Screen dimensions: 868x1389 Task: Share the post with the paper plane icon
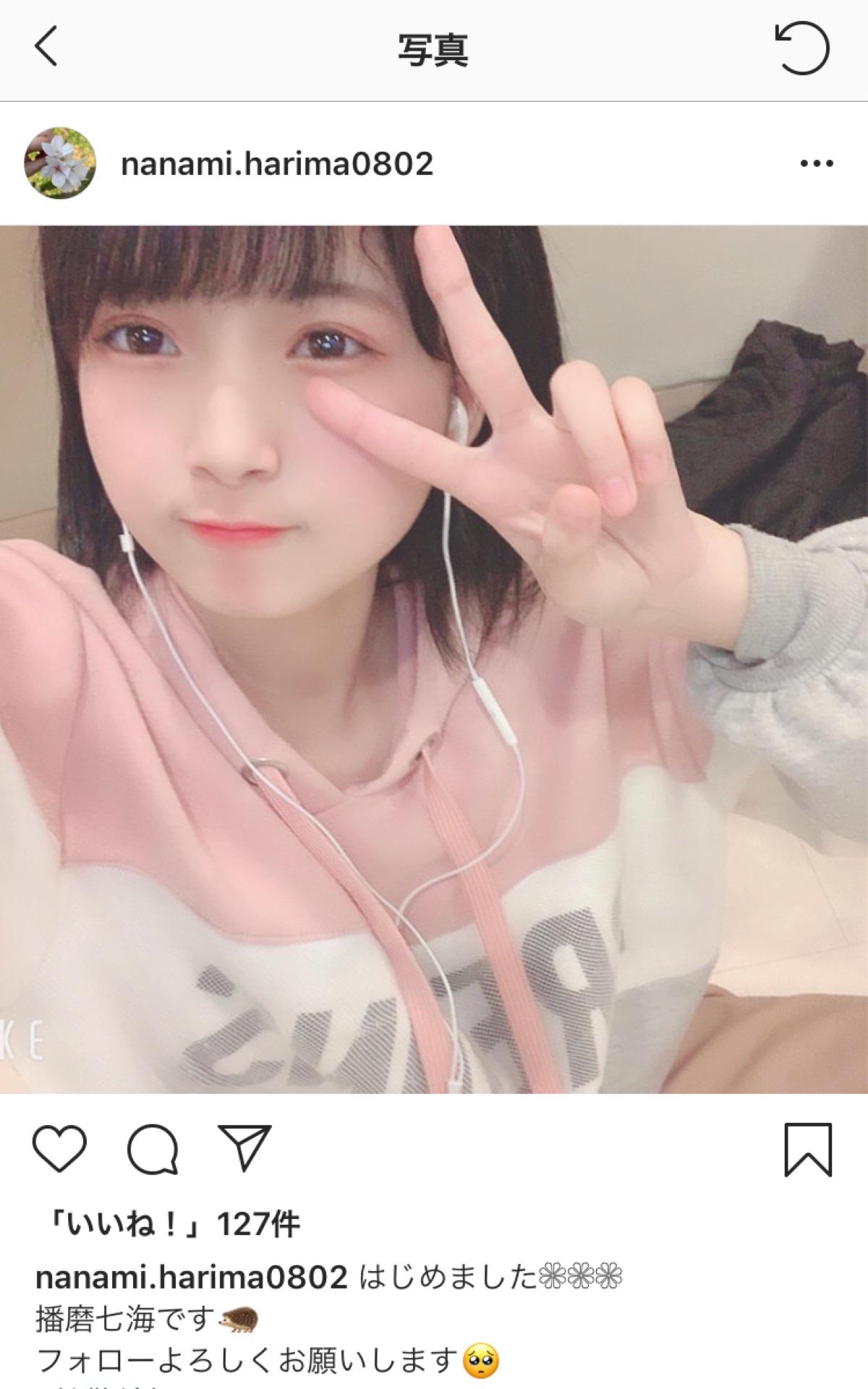coord(245,1147)
